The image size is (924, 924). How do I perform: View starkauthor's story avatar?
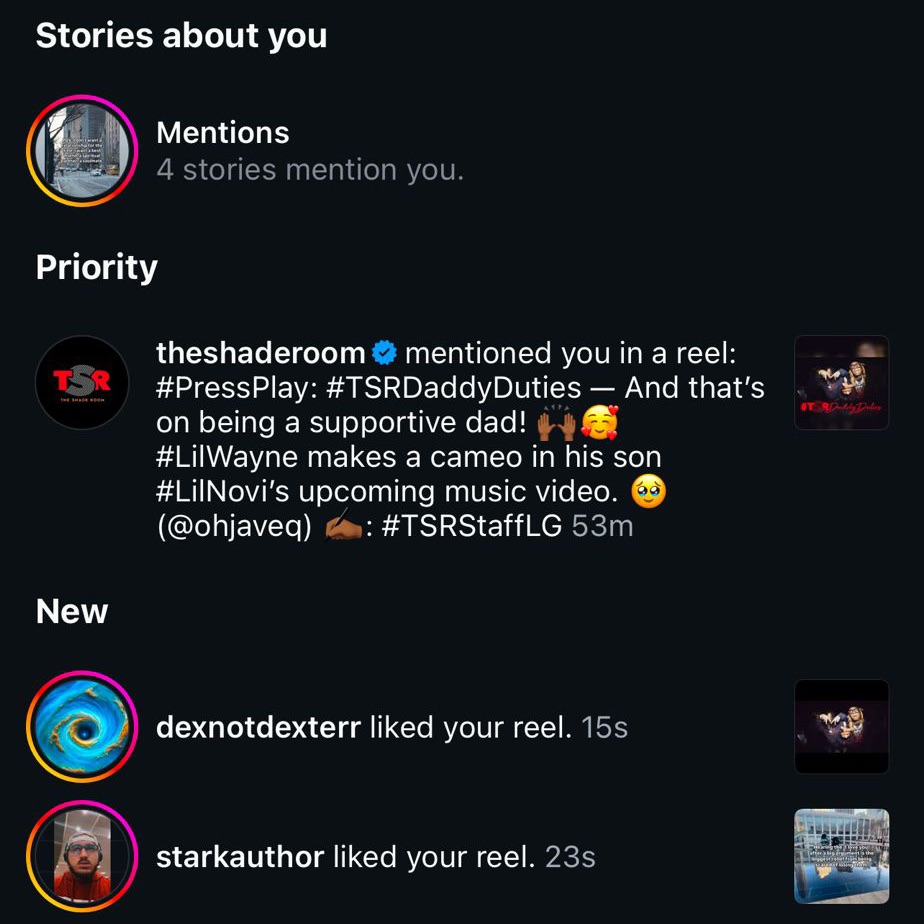(81, 856)
